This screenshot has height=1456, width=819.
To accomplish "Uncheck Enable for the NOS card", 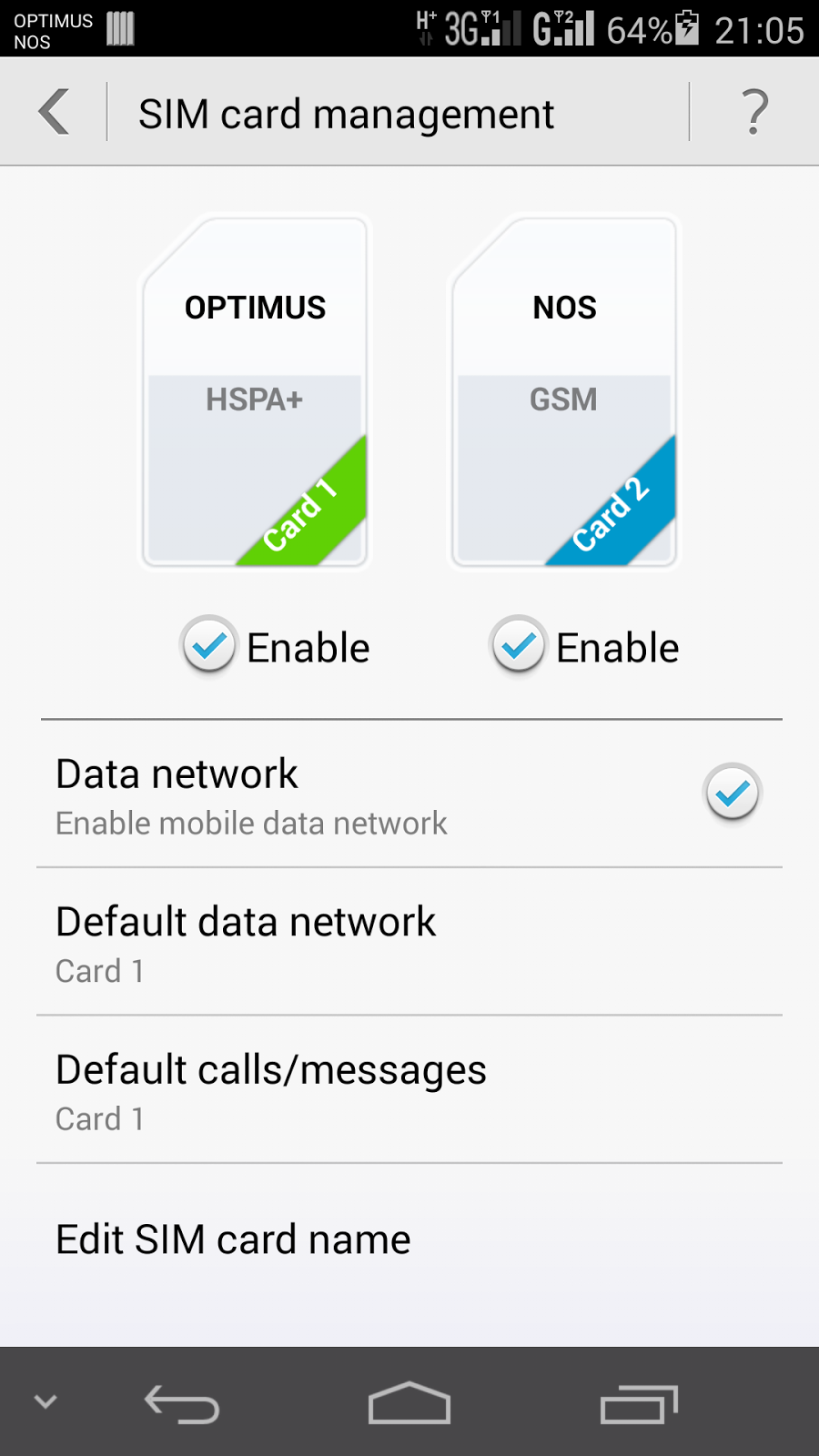I will 519,646.
